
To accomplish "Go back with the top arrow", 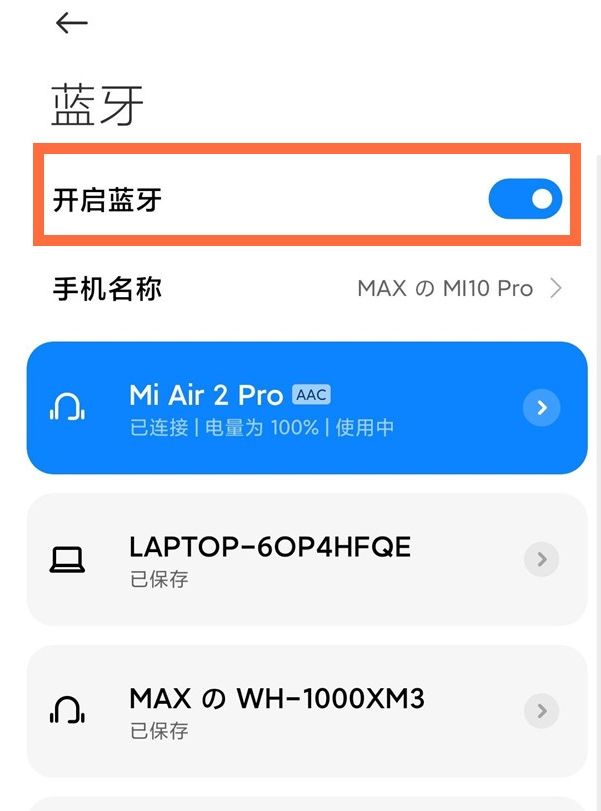I will click(72, 24).
